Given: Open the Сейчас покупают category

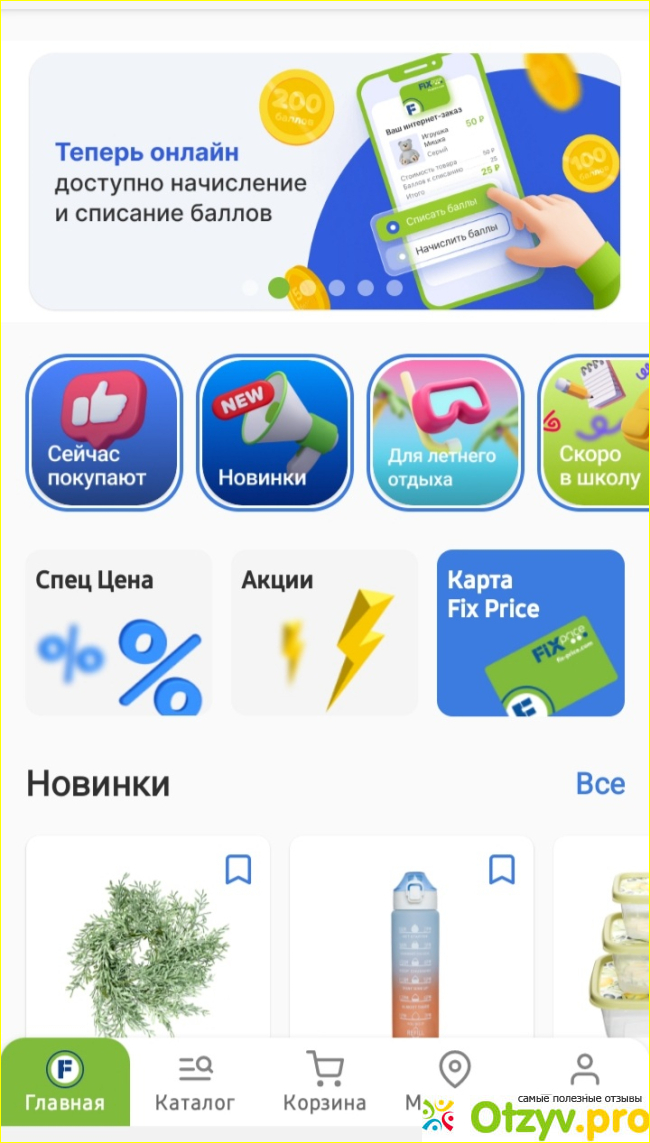Looking at the screenshot, I should [x=105, y=432].
